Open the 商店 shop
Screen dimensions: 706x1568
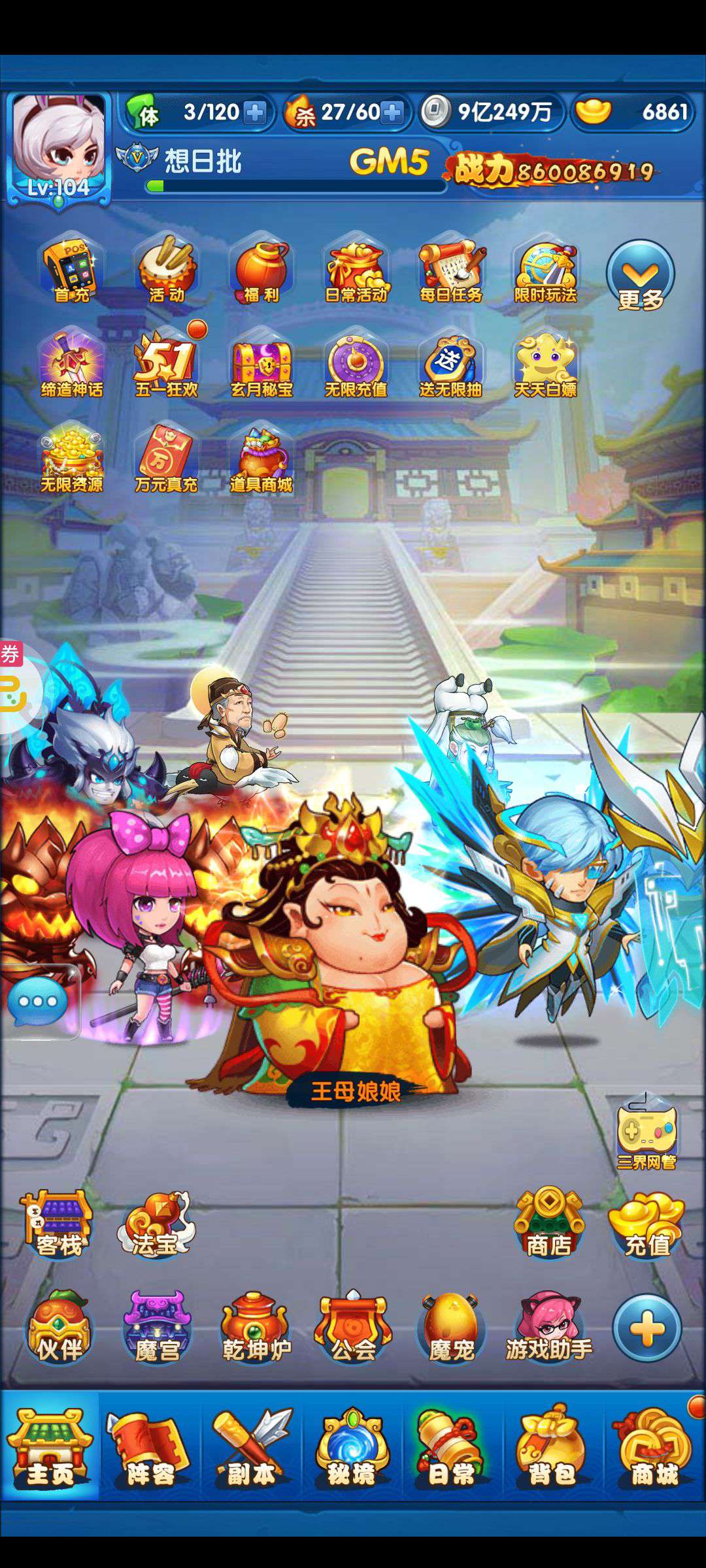coord(548,1223)
